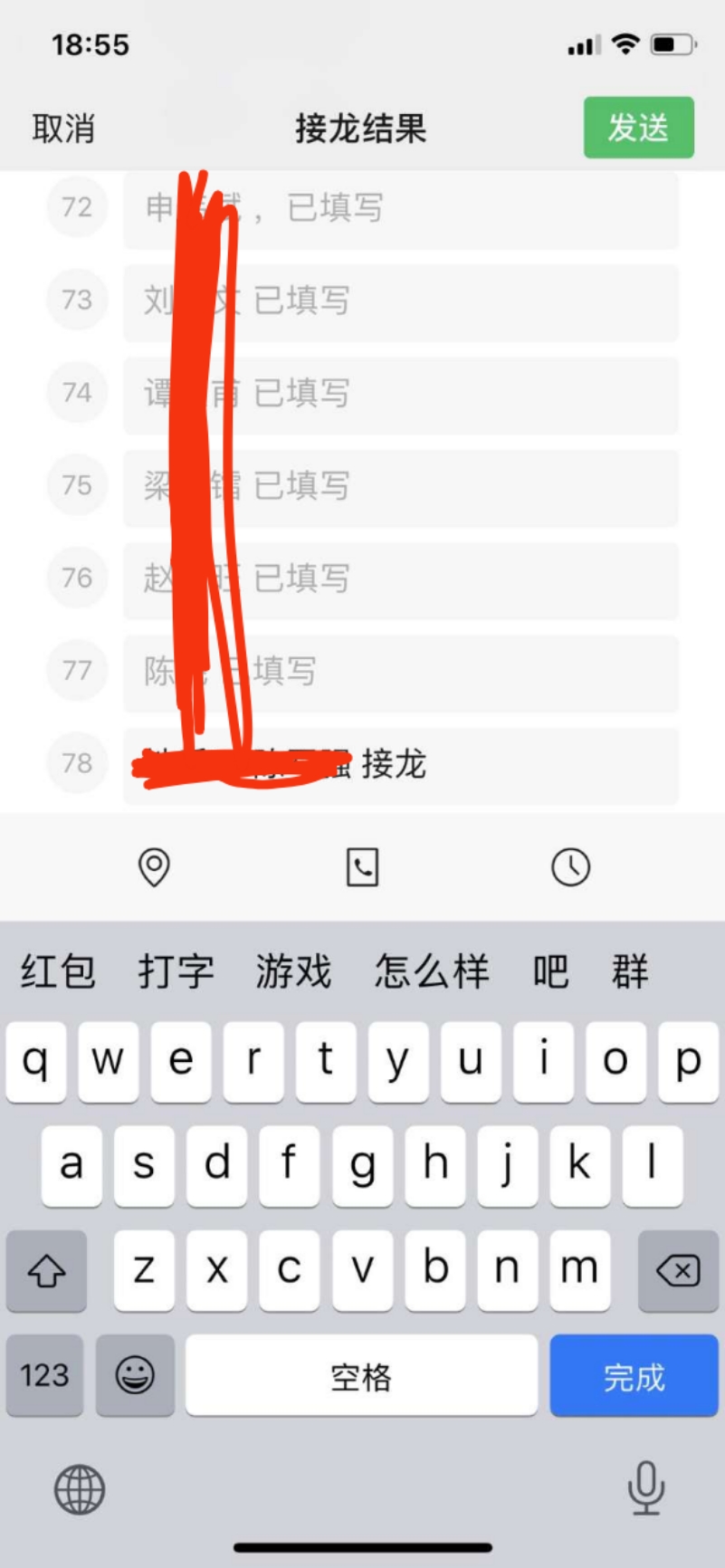Switch to the 123 number keyboard
Viewport: 725px width, 1568px height.
pyautogui.click(x=44, y=1375)
